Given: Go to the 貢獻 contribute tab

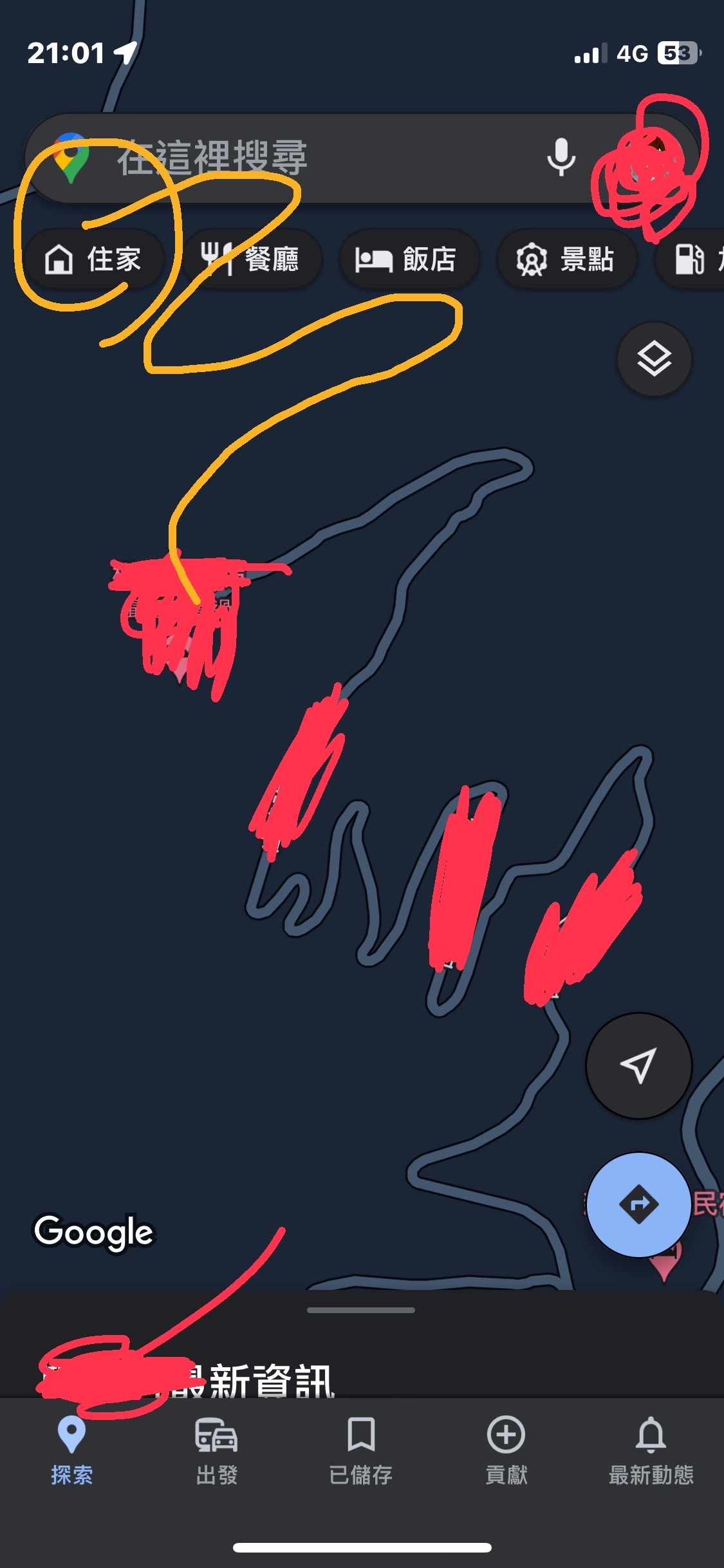Looking at the screenshot, I should (x=506, y=1449).
